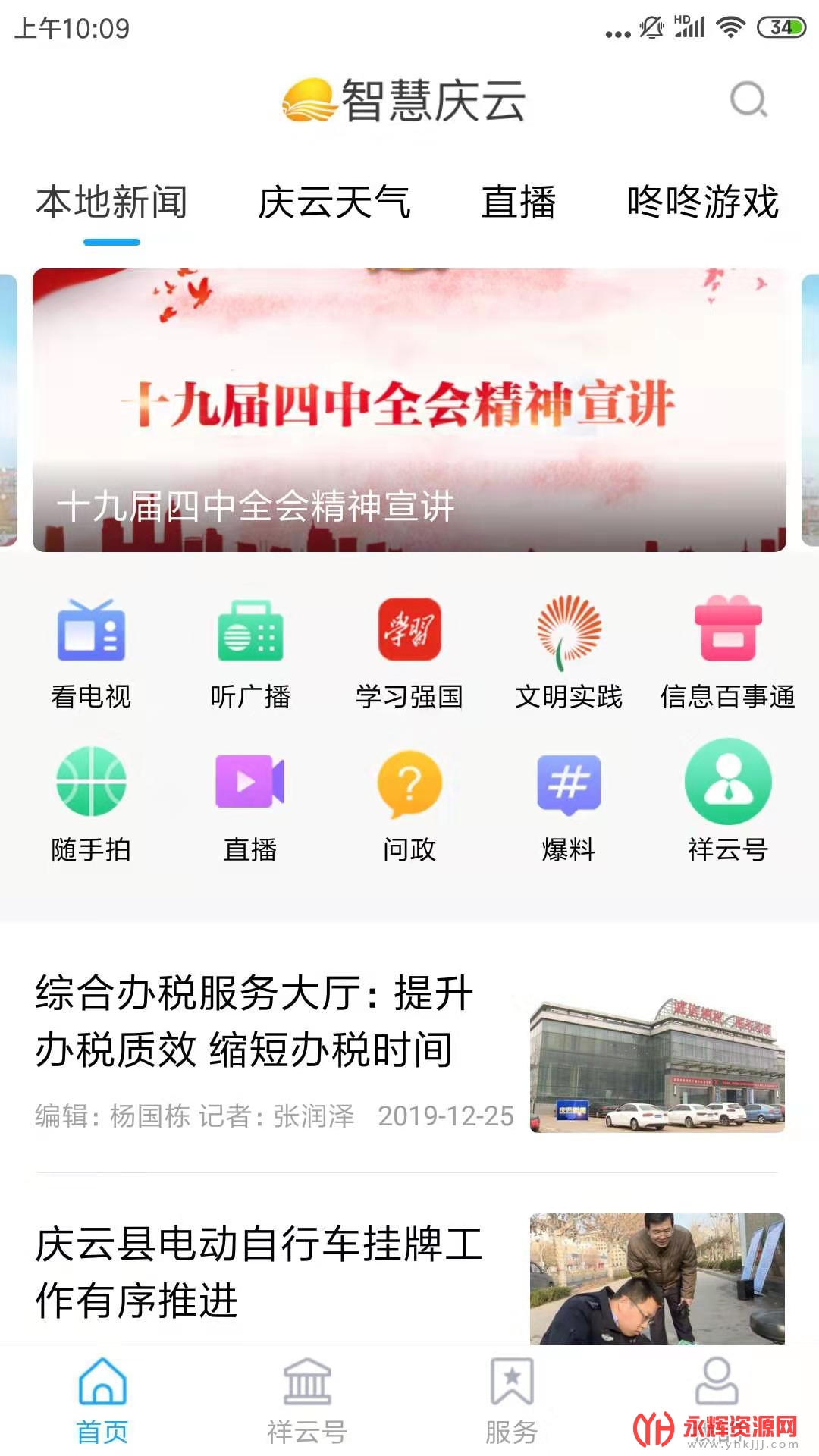The image size is (819, 1456).
Task: Open 听广播 shortcut
Action: (250, 654)
